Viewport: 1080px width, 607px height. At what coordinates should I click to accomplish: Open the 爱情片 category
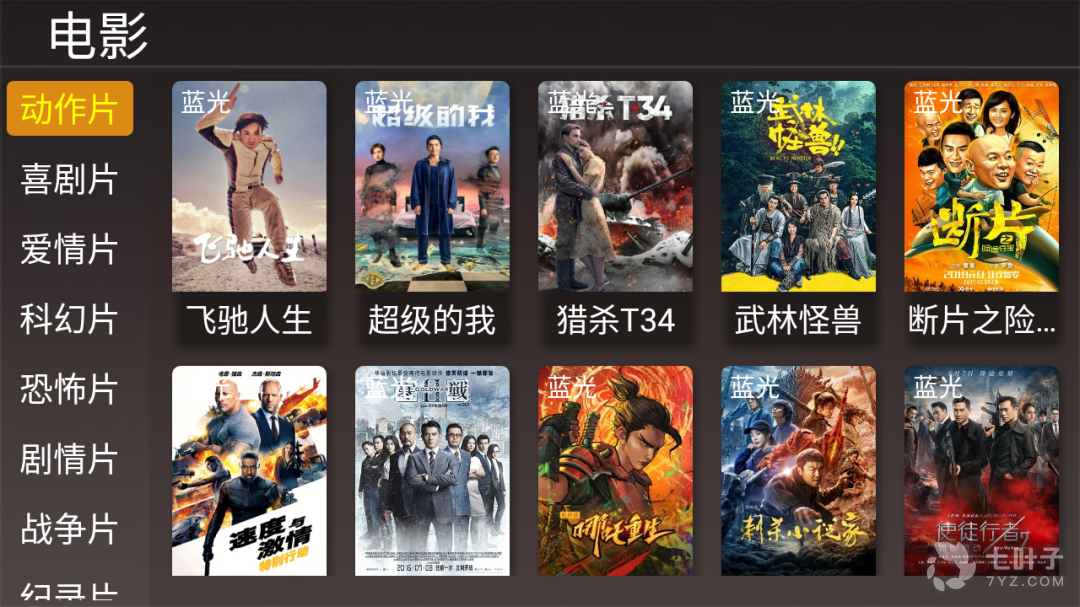69,249
